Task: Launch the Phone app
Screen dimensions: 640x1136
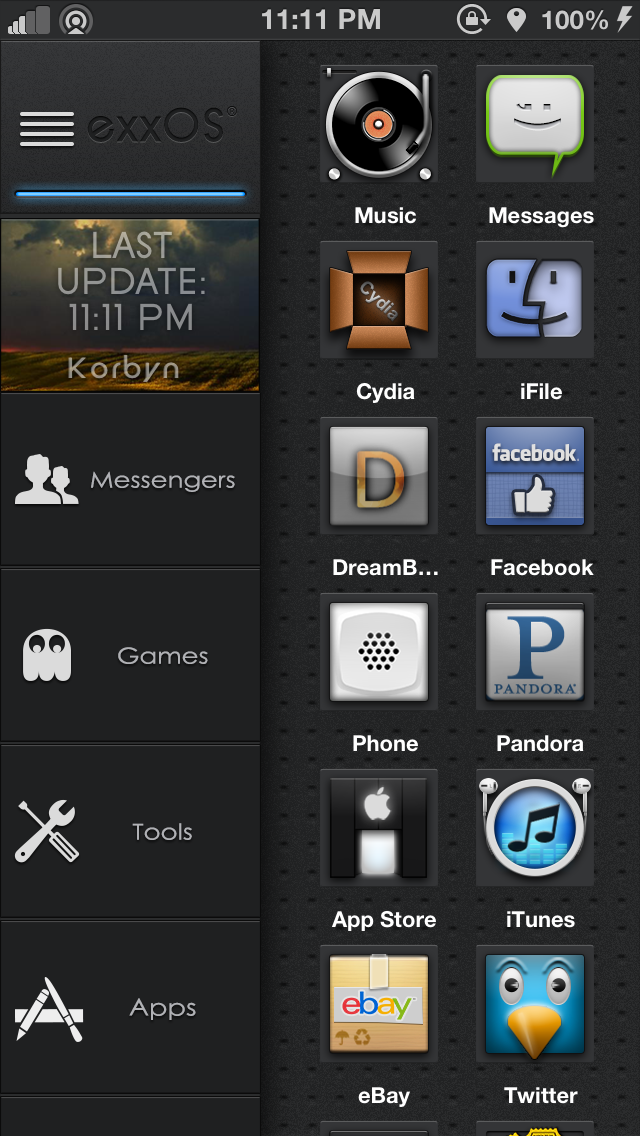Action: (379, 652)
